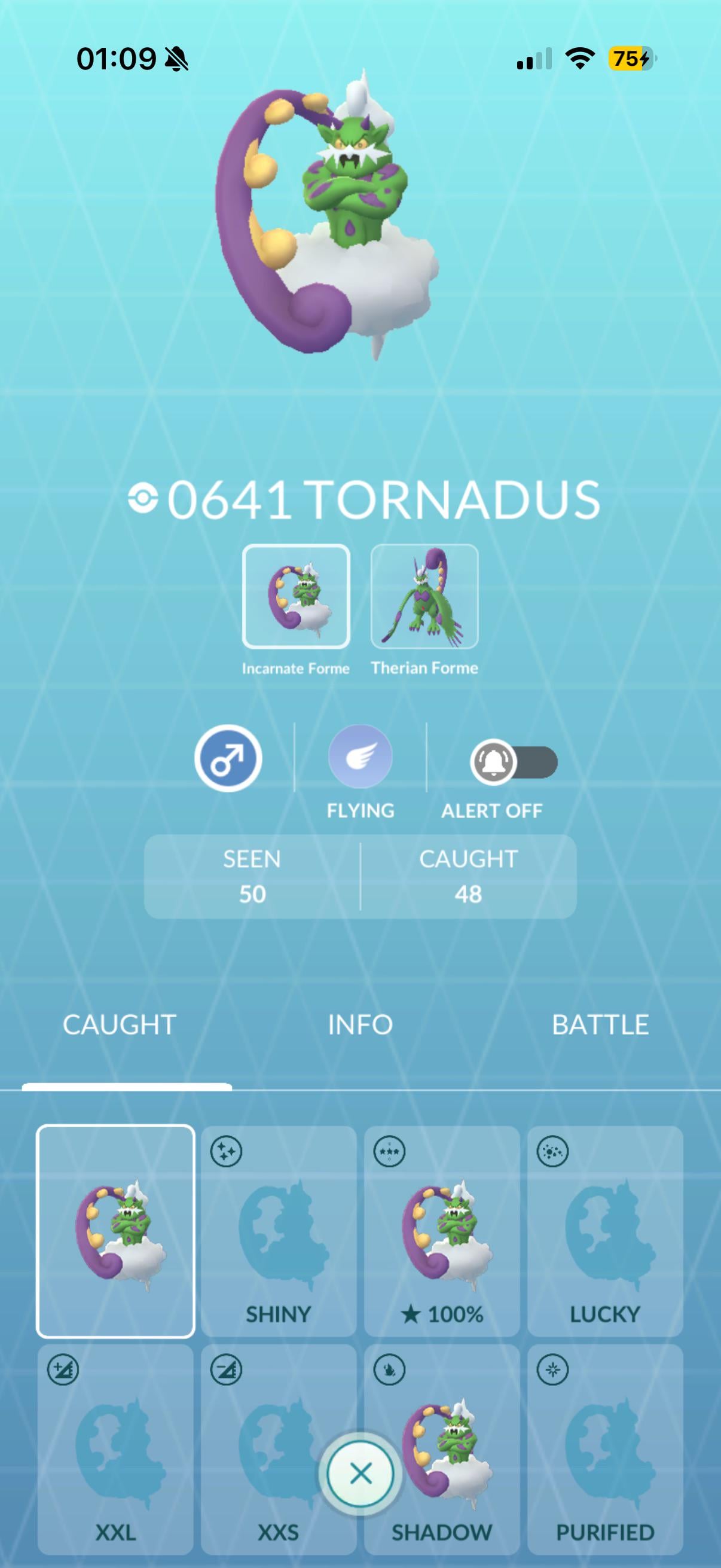Select the Shiny variant tile
The height and width of the screenshot is (1568, 721).
click(x=279, y=1231)
